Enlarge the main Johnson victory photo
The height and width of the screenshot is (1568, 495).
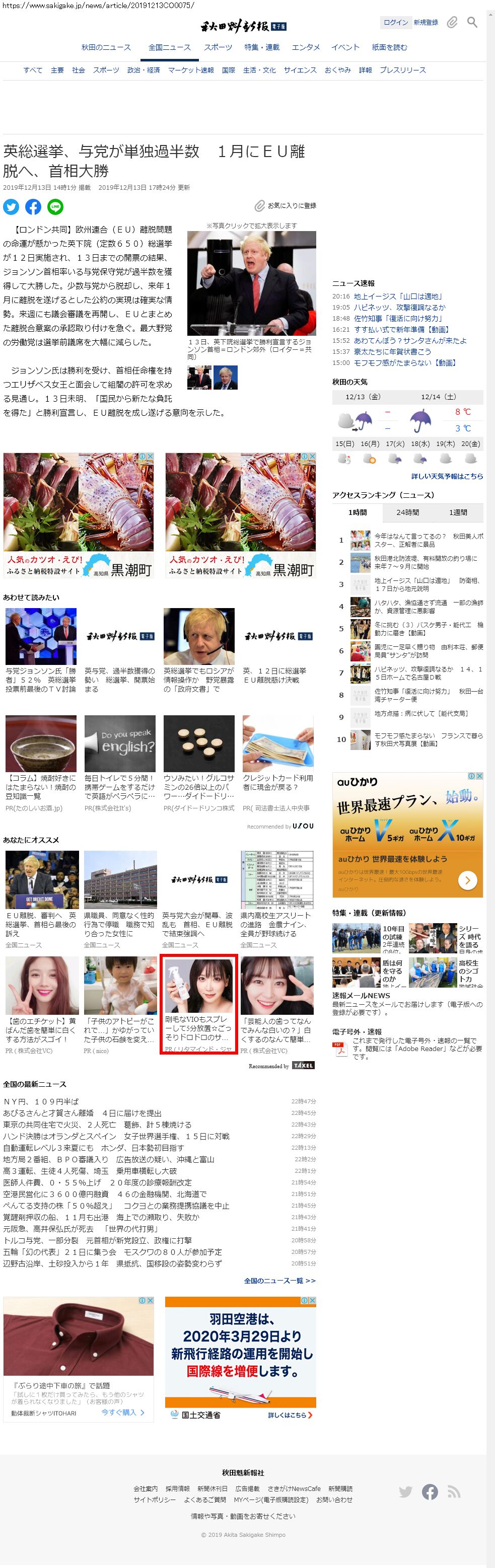[x=251, y=283]
